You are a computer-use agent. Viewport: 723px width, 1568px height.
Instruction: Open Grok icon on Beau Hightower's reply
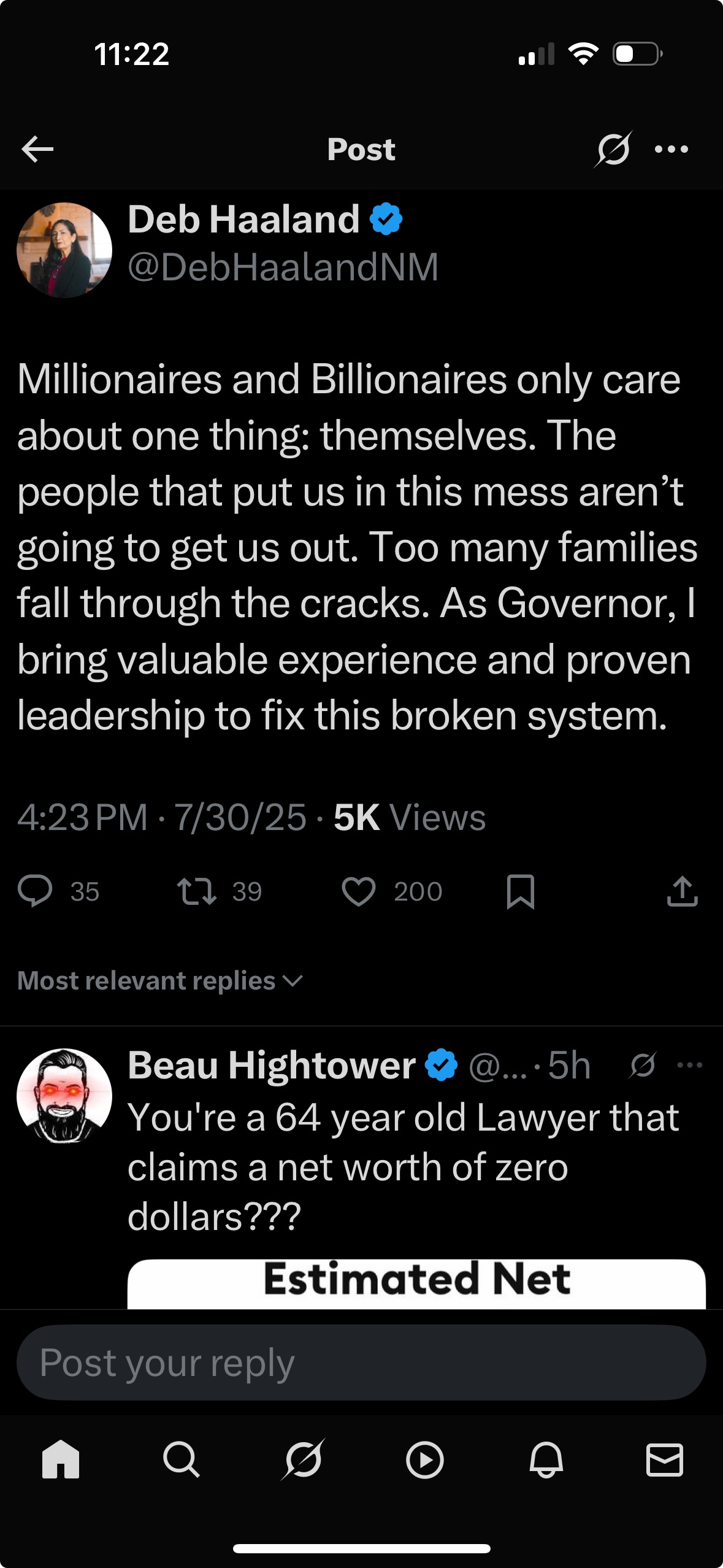pyautogui.click(x=643, y=1065)
